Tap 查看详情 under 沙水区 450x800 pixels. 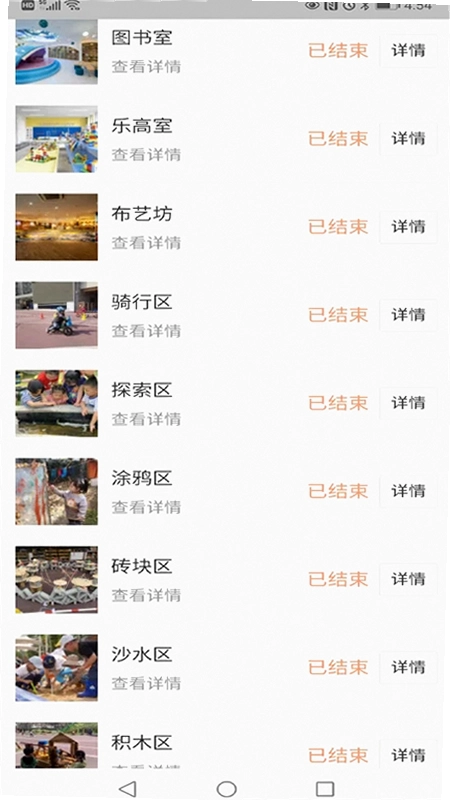coord(146,683)
